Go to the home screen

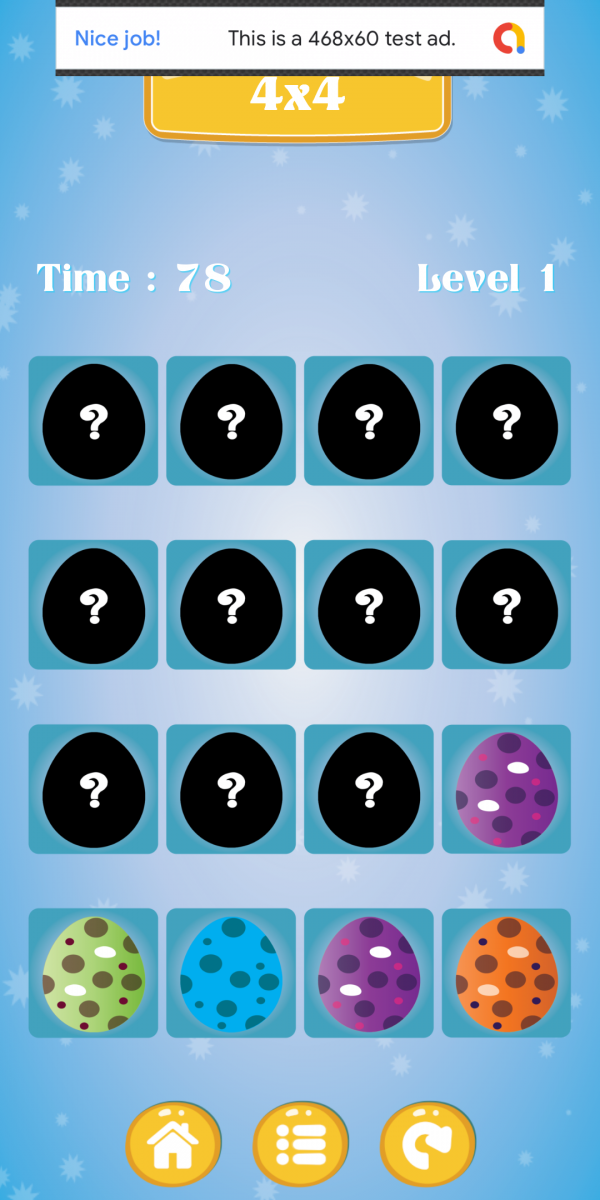[173, 1143]
